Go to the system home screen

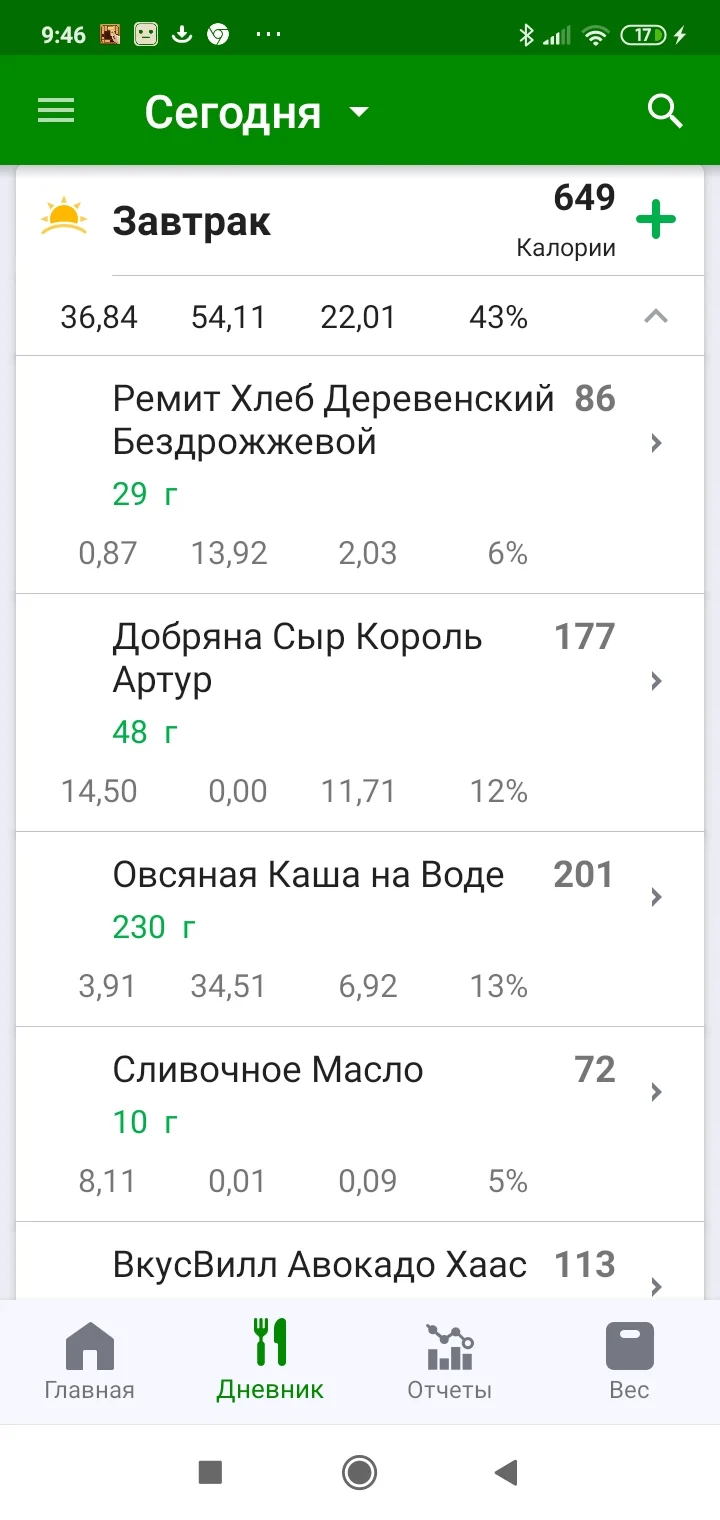(359, 1471)
